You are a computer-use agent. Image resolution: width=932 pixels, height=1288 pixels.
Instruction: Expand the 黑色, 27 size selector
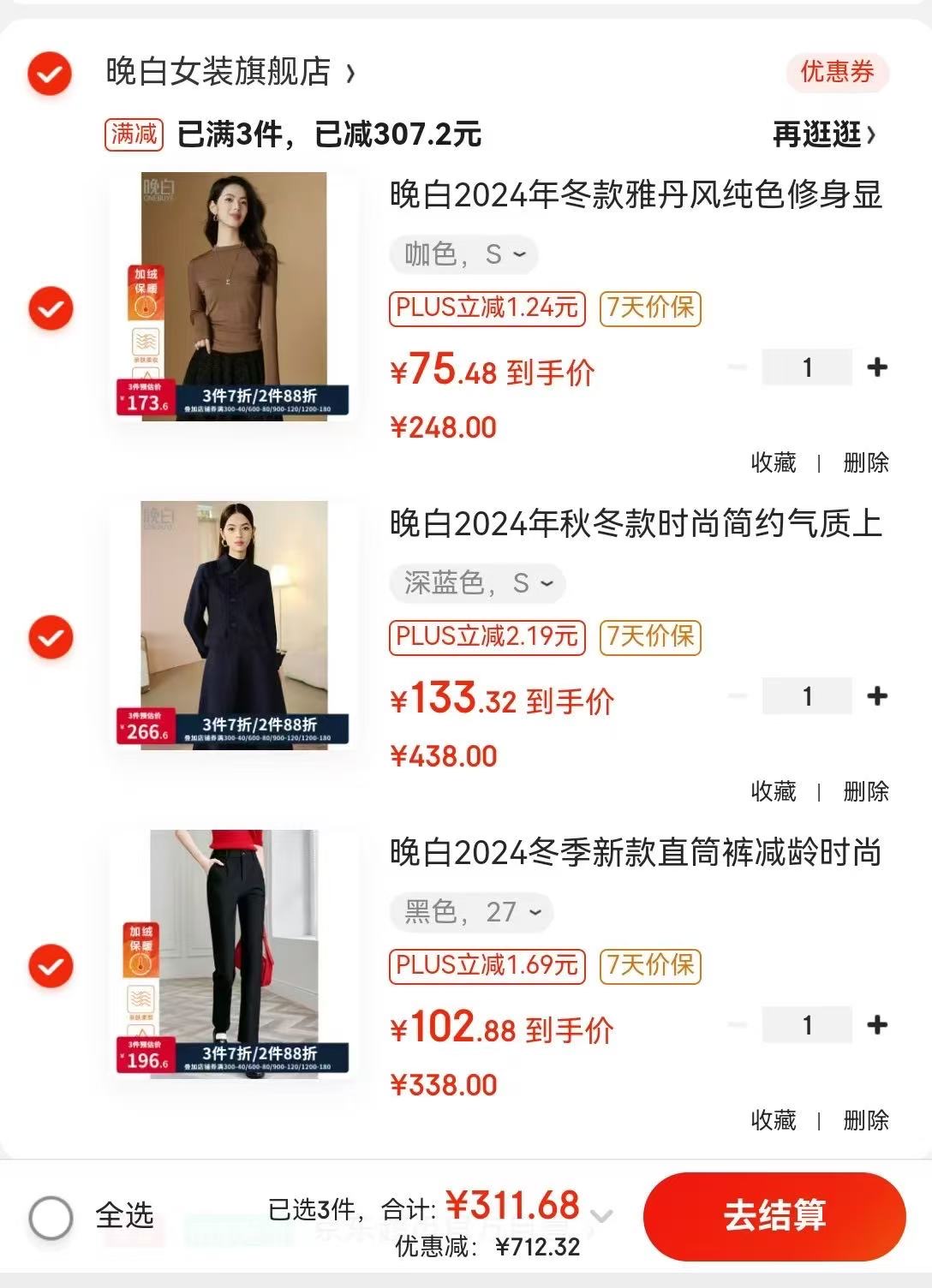[x=472, y=912]
